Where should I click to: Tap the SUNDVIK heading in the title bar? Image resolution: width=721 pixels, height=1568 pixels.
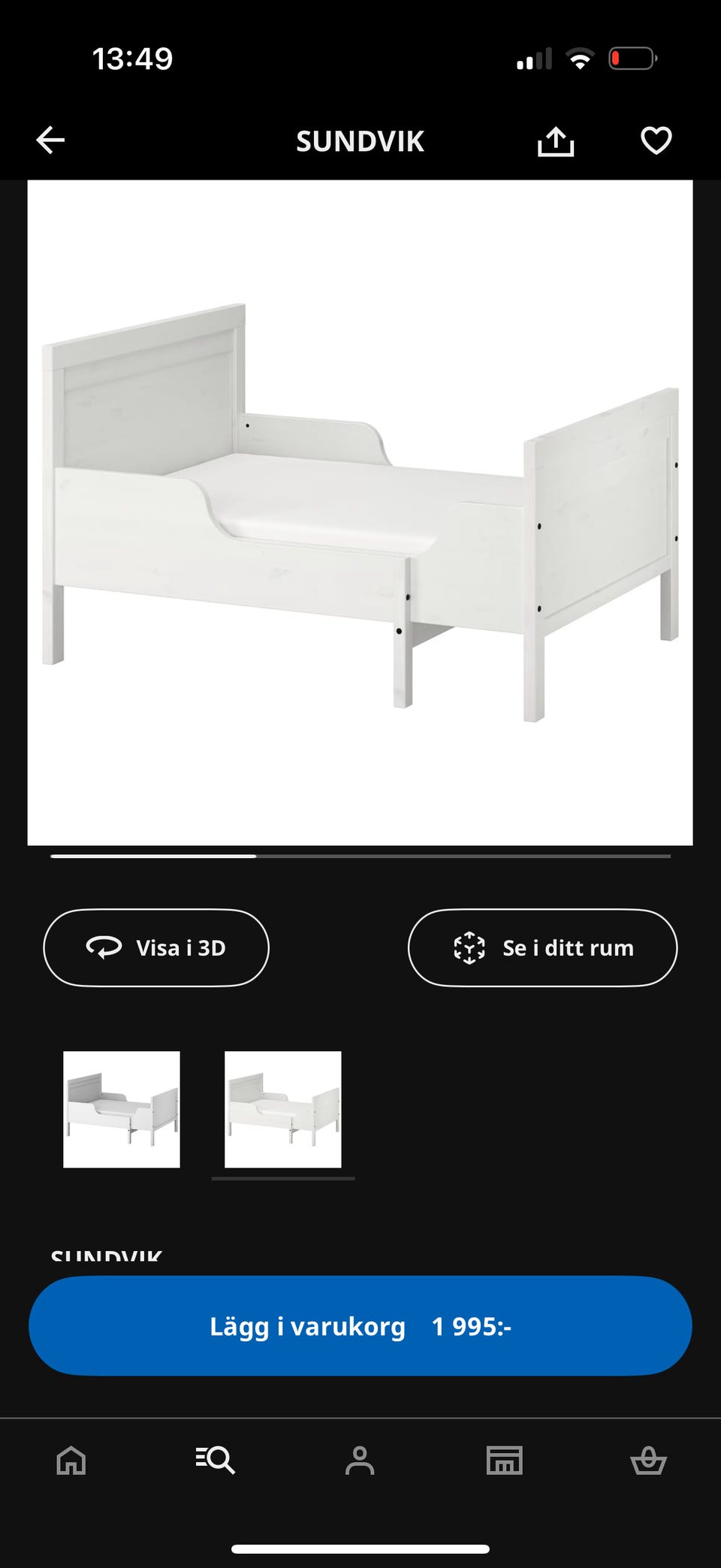pos(360,141)
